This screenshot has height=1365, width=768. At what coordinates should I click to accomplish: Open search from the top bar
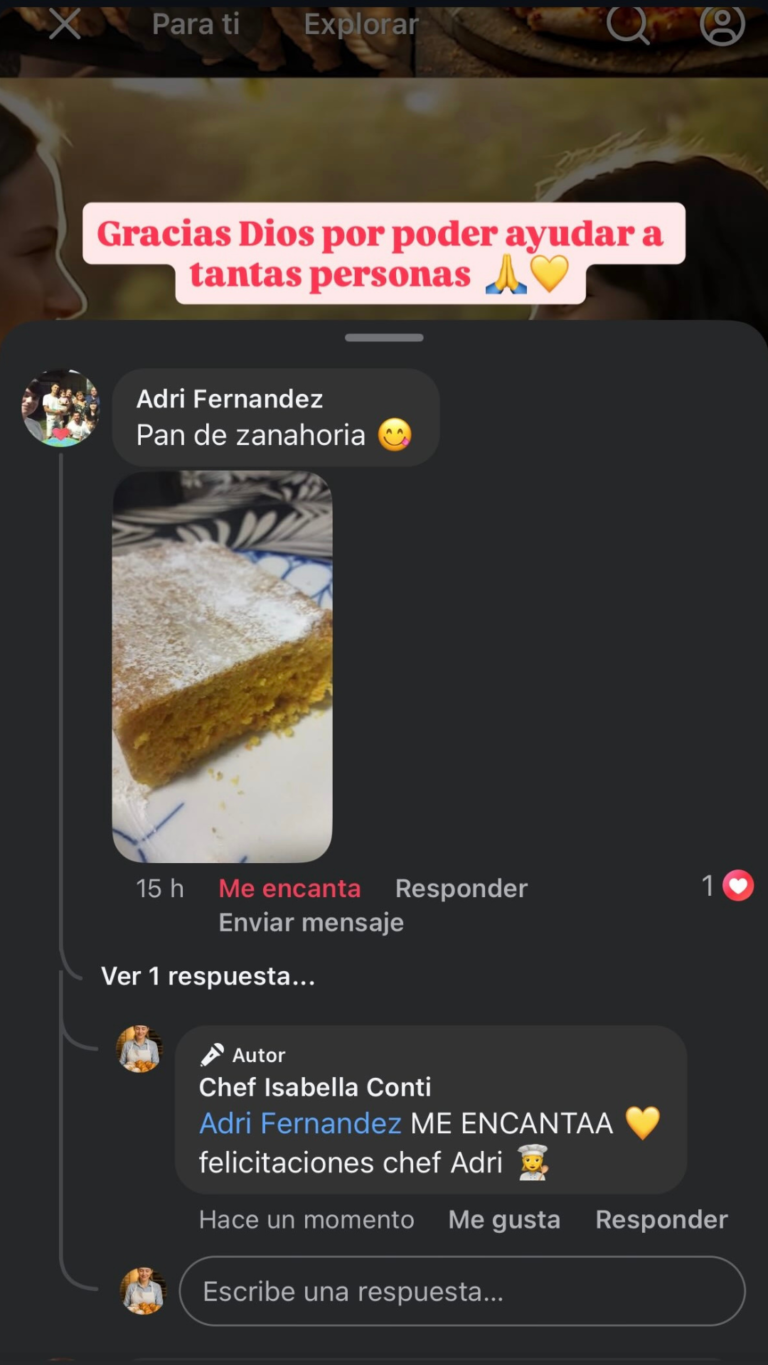tap(628, 26)
